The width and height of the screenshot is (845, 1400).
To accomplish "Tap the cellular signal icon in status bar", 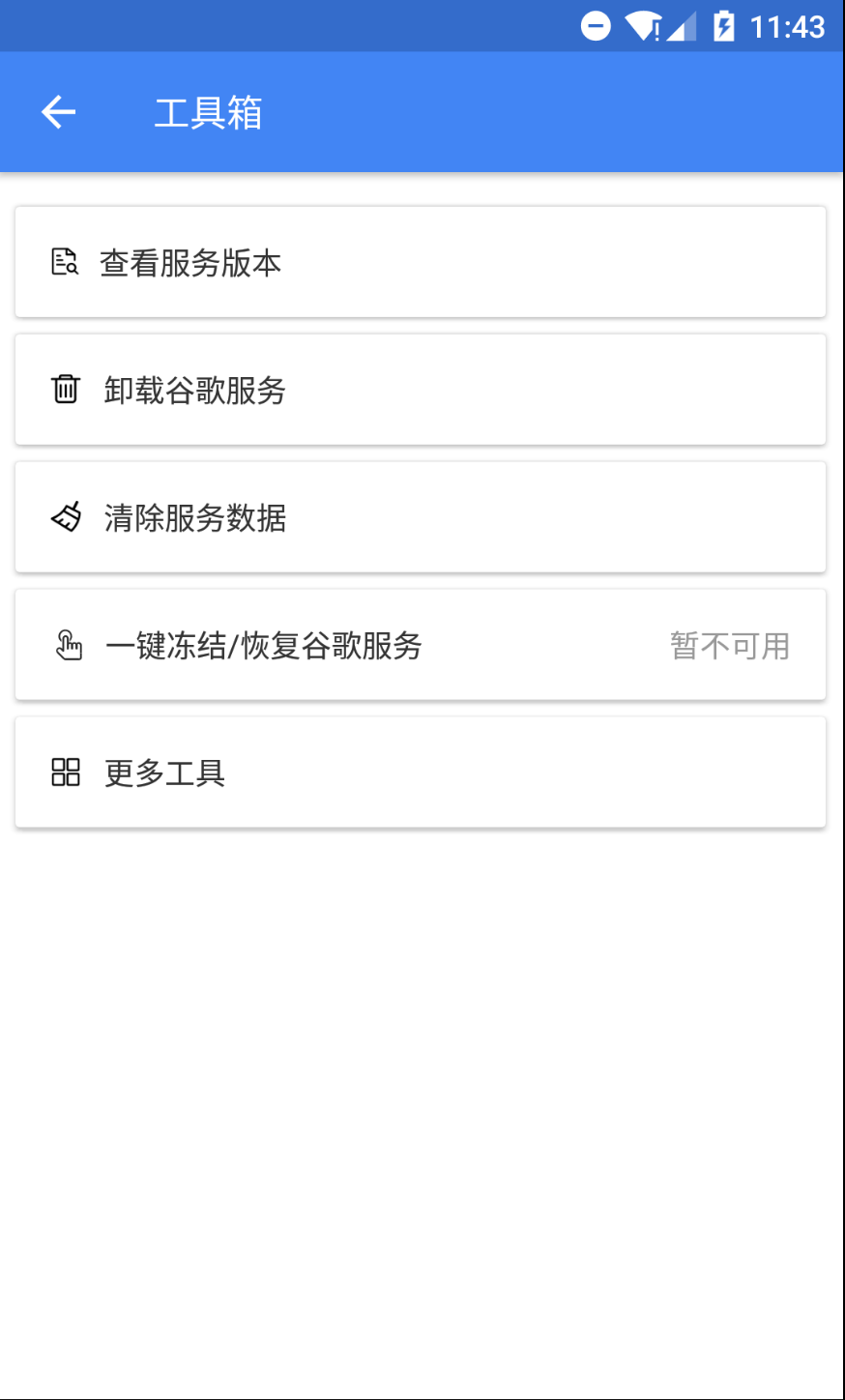I will [683, 26].
